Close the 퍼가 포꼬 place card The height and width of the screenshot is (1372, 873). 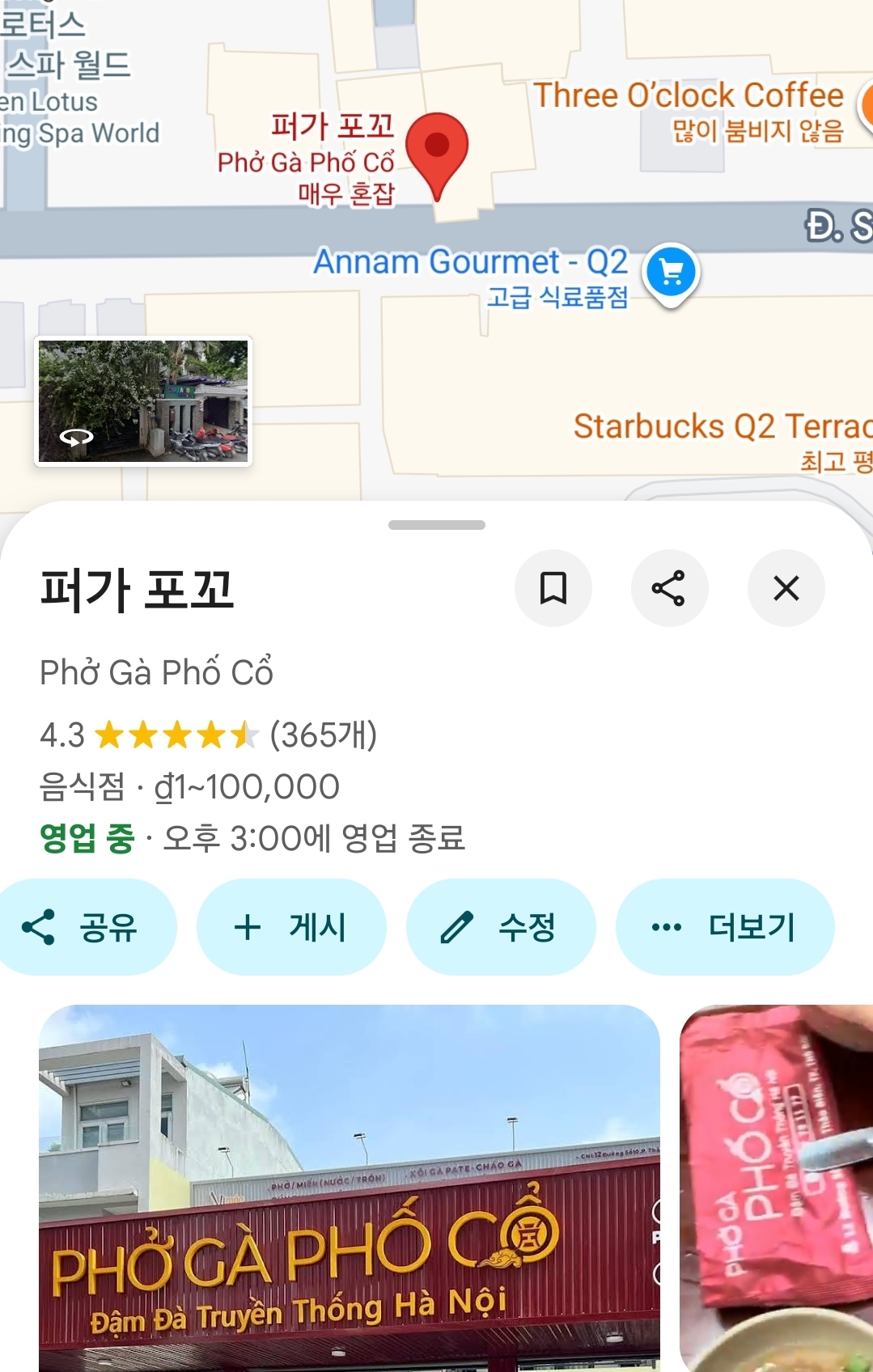pos(786,588)
